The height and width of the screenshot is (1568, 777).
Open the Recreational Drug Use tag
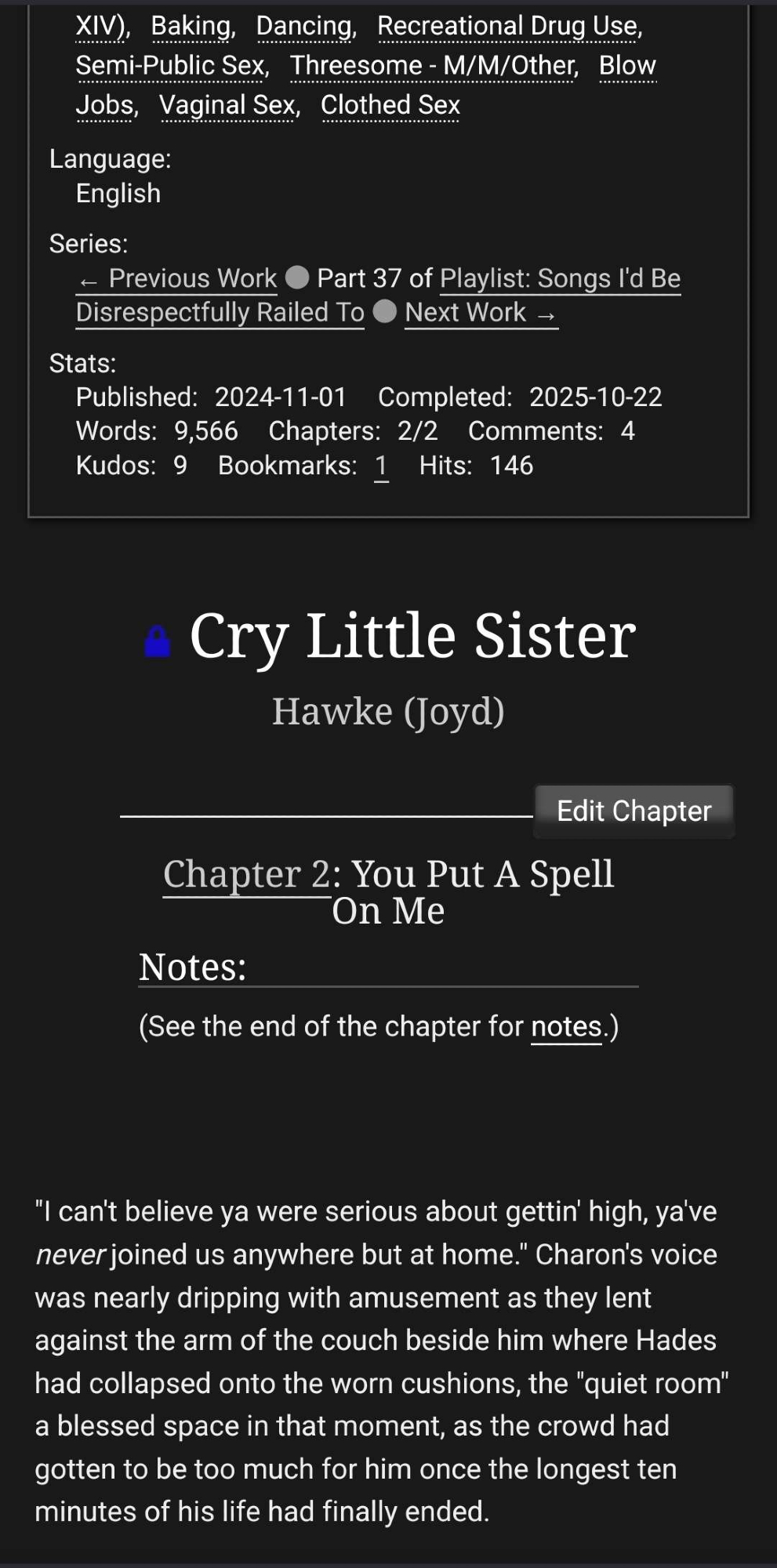(x=507, y=27)
